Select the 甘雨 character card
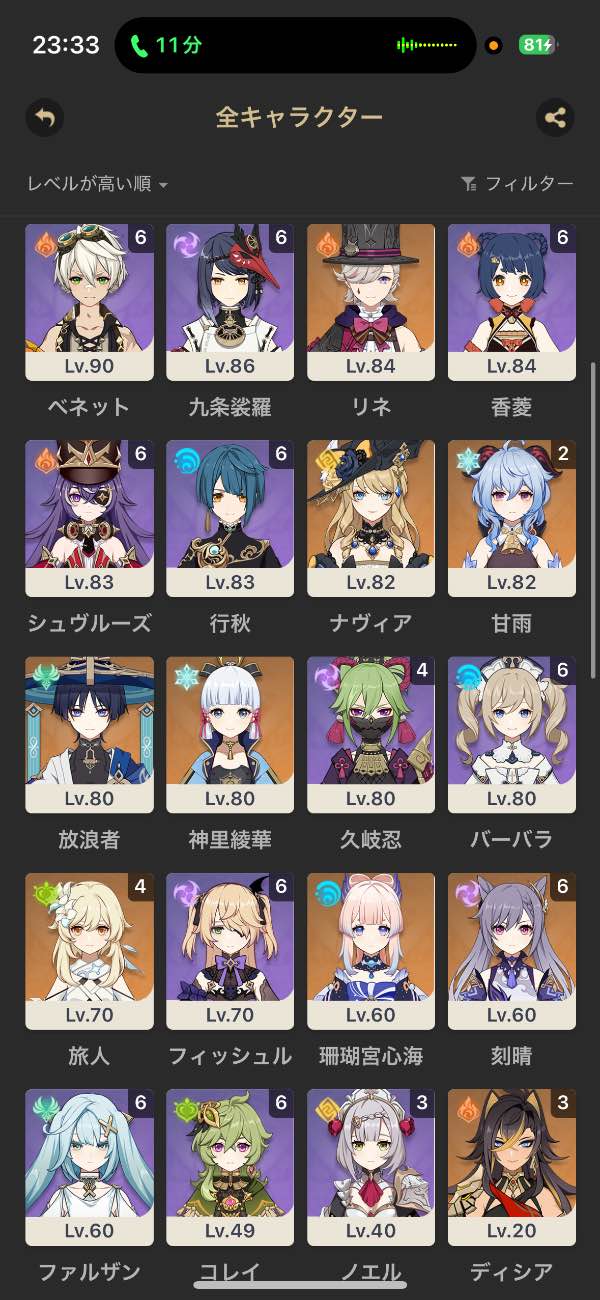Image resolution: width=600 pixels, height=1300 pixels. (512, 518)
